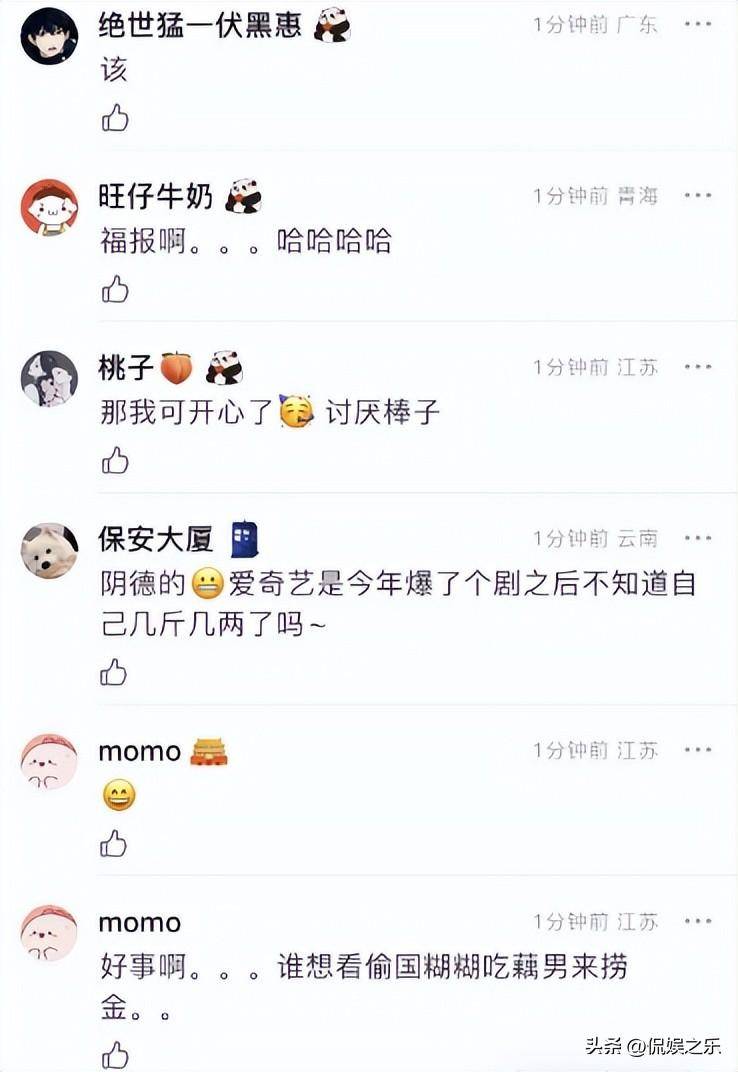Like 旺仔牛奶's comment
Screen dimensions: 738x1072
pyautogui.click(x=115, y=290)
